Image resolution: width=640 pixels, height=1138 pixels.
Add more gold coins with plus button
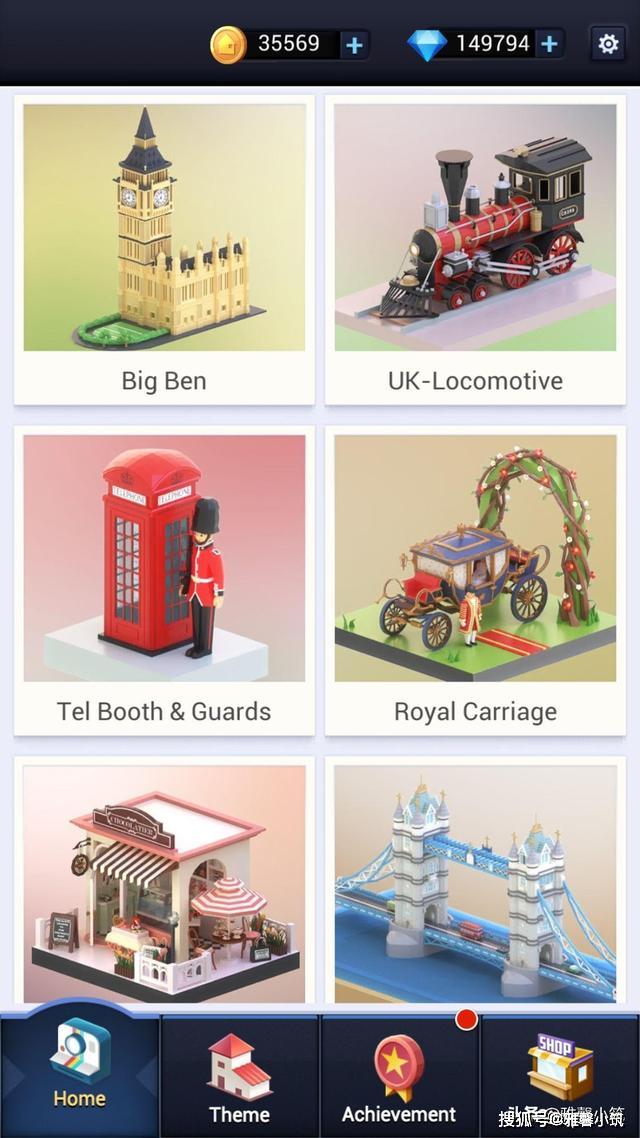coord(354,45)
